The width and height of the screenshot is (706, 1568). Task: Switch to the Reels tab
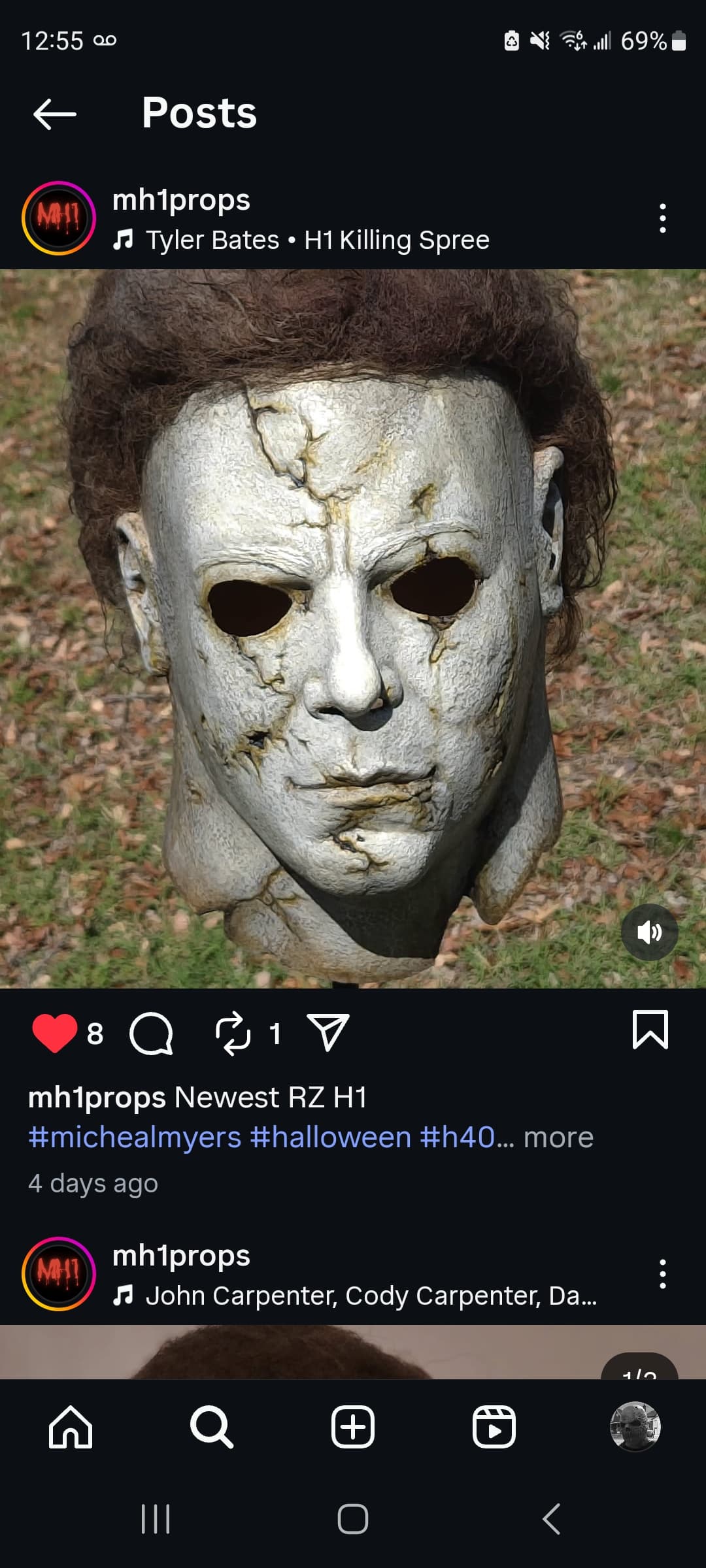pos(494,1427)
